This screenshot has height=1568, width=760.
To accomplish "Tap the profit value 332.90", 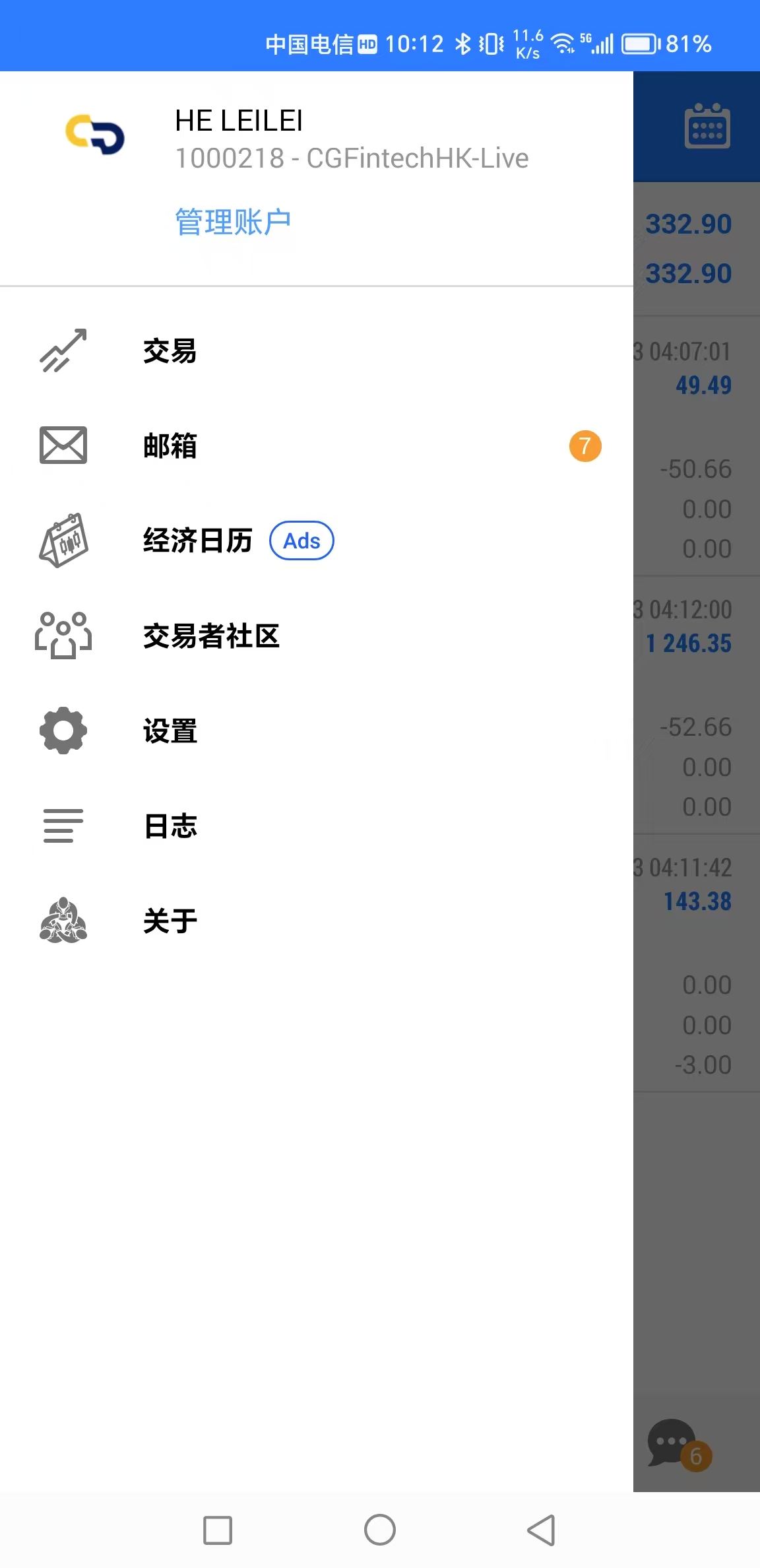I will point(689,224).
